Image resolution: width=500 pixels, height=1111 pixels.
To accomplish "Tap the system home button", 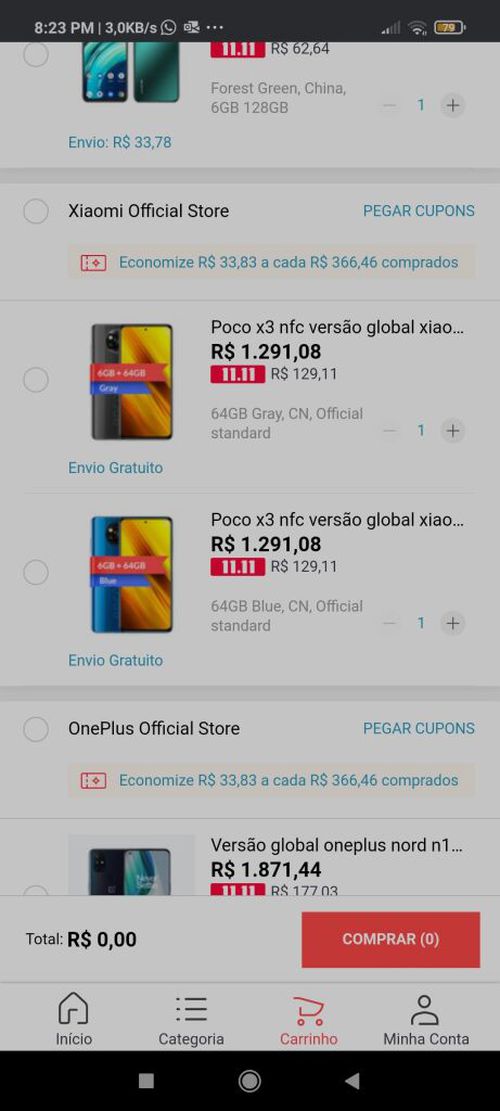I will click(249, 1081).
